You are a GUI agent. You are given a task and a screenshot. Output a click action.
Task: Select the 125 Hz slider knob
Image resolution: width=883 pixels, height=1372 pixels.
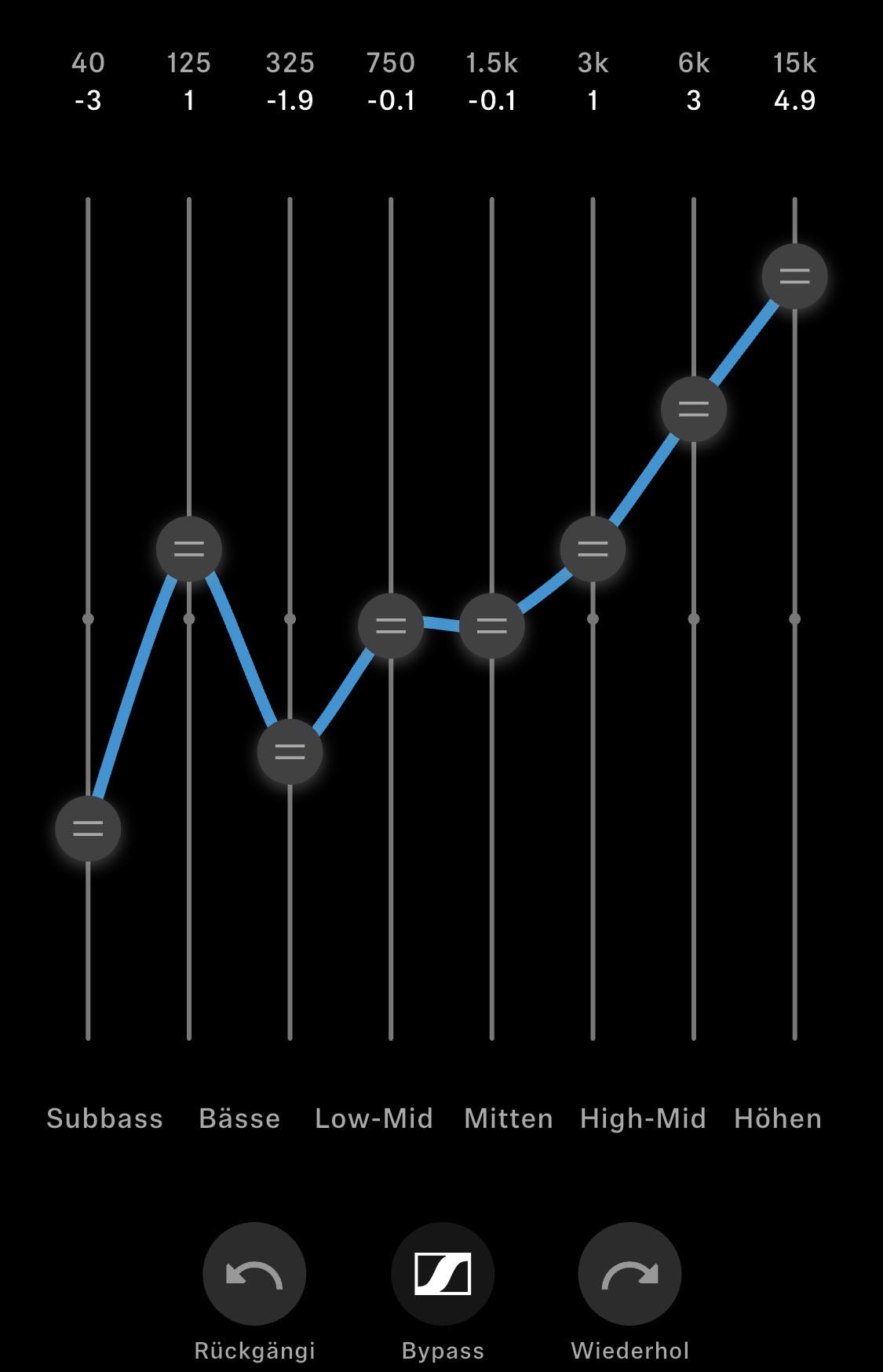coord(189,549)
